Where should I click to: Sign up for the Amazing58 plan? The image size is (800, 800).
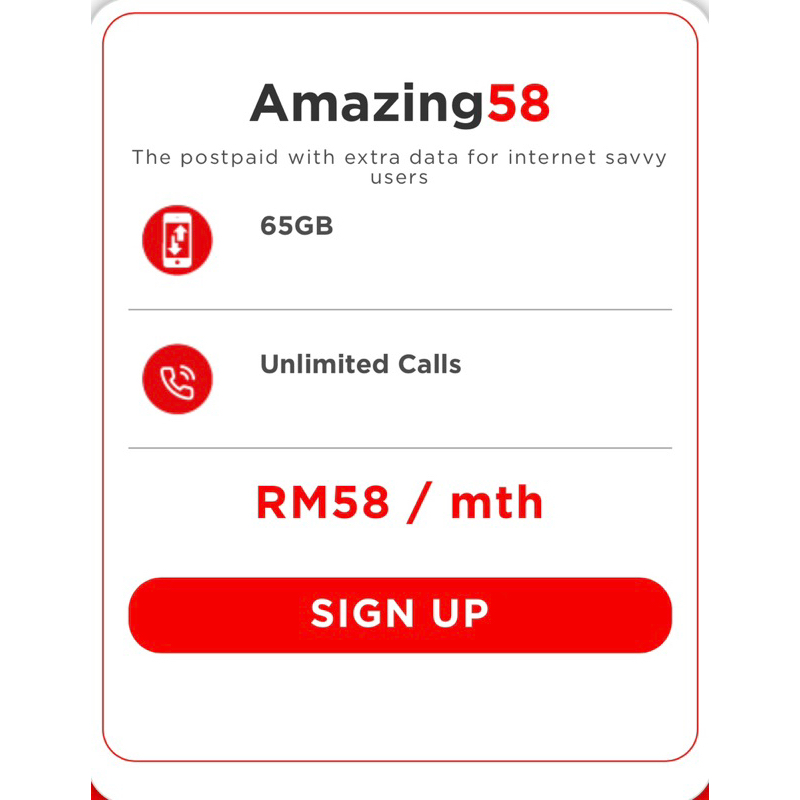[x=400, y=615]
